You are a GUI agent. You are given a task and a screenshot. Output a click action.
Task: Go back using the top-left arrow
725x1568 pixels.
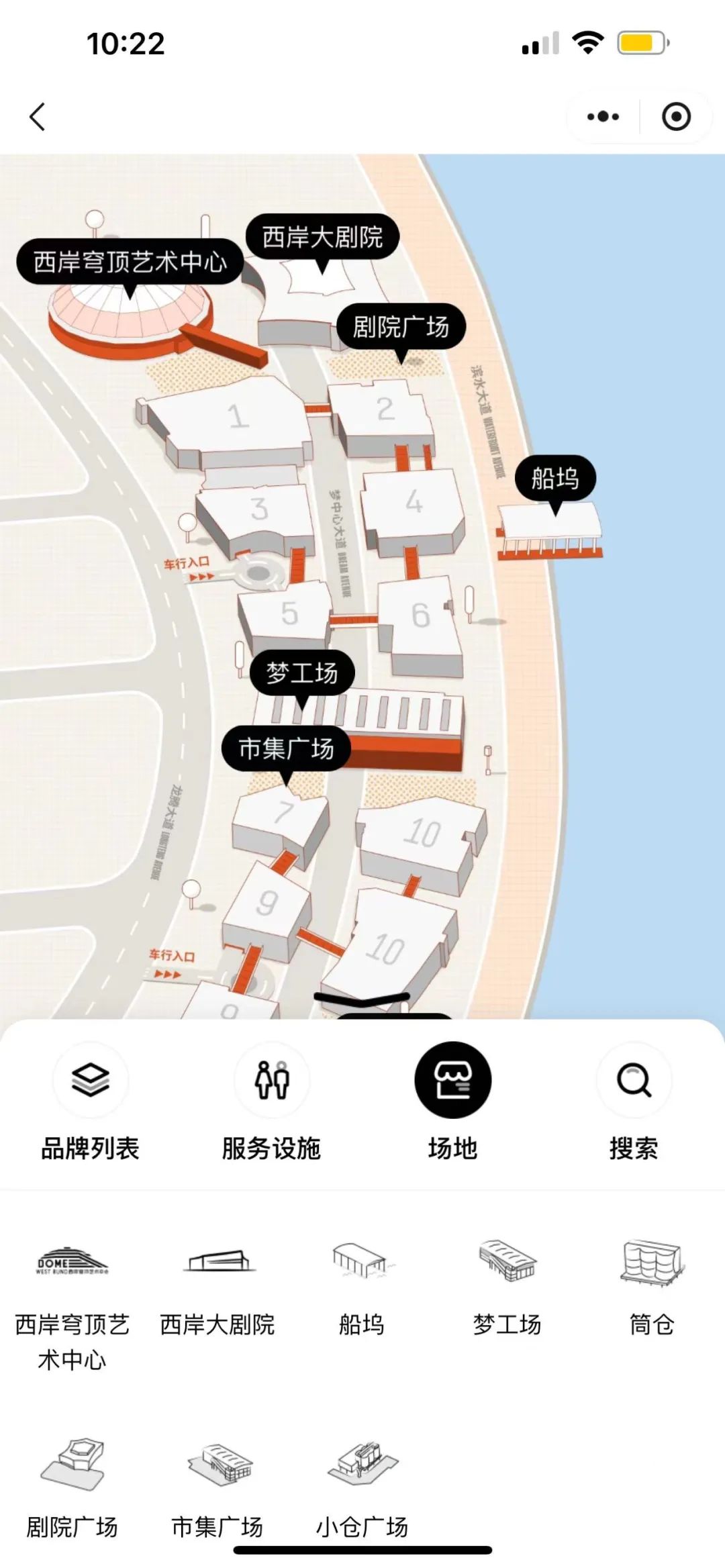click(38, 117)
